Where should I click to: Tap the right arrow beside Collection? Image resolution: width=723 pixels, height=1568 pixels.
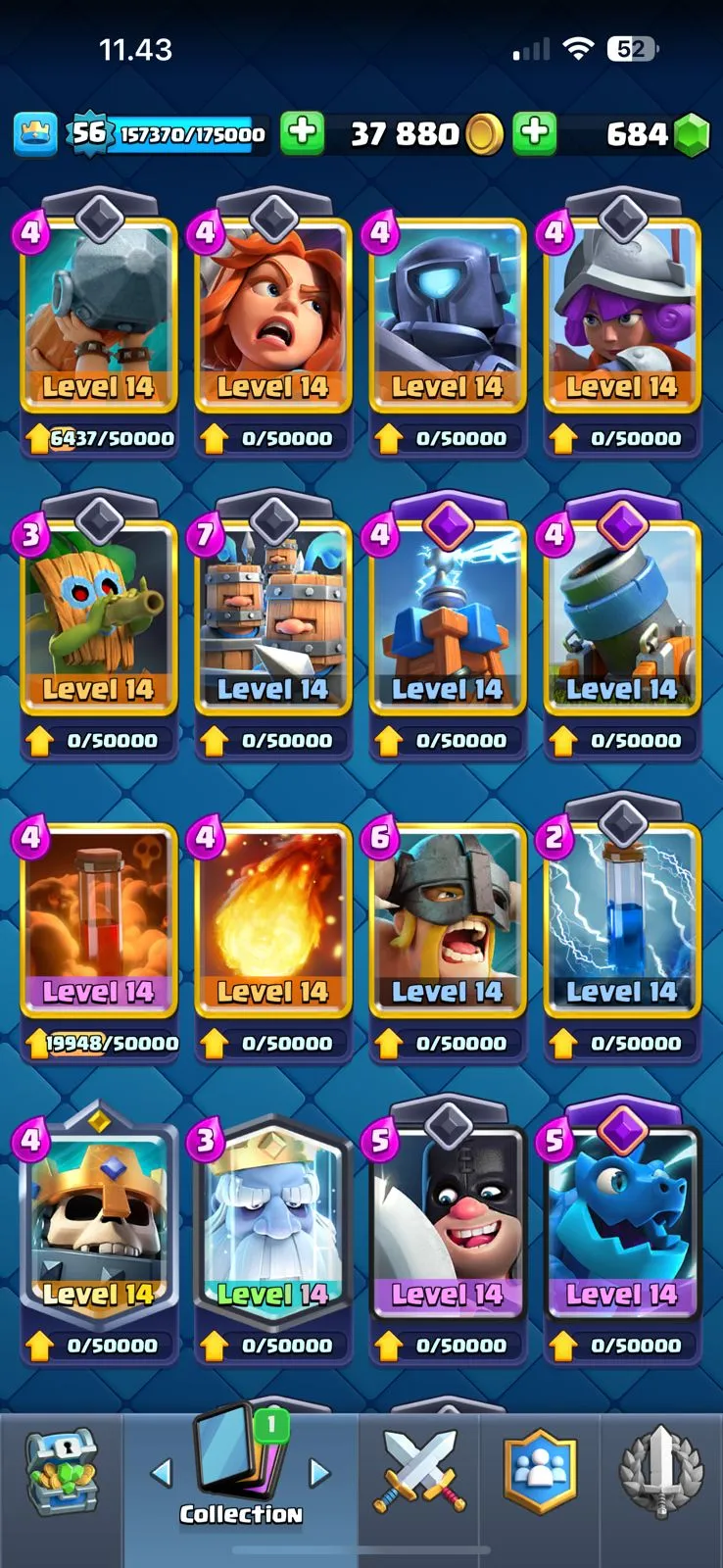319,1471
